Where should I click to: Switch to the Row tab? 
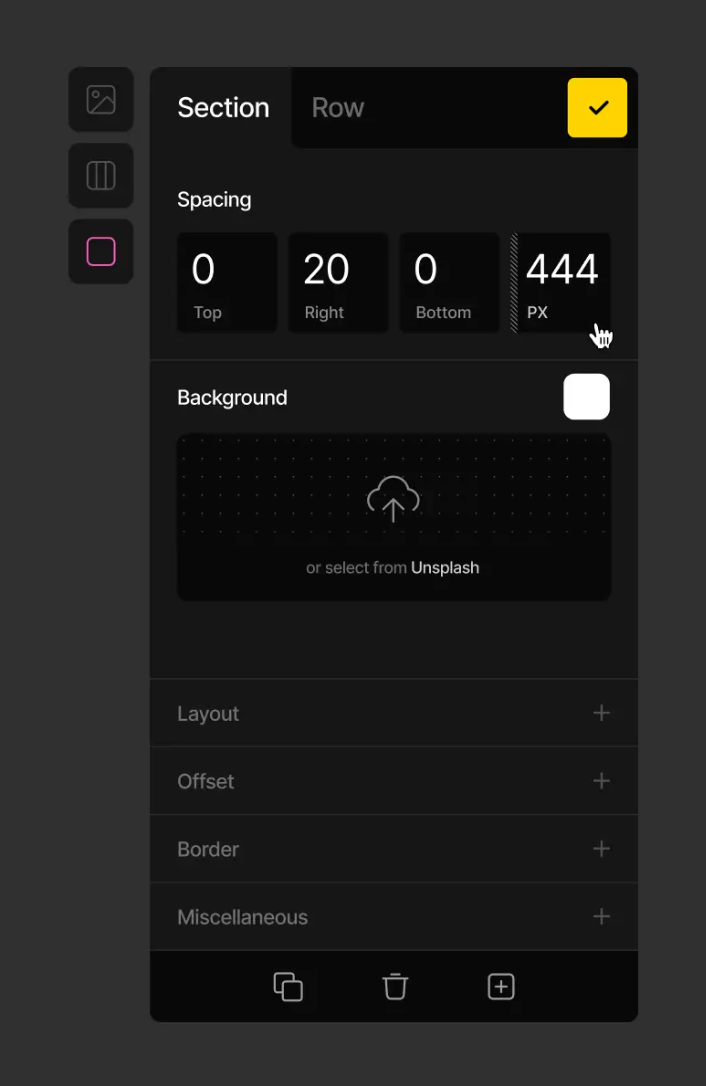[x=338, y=108]
